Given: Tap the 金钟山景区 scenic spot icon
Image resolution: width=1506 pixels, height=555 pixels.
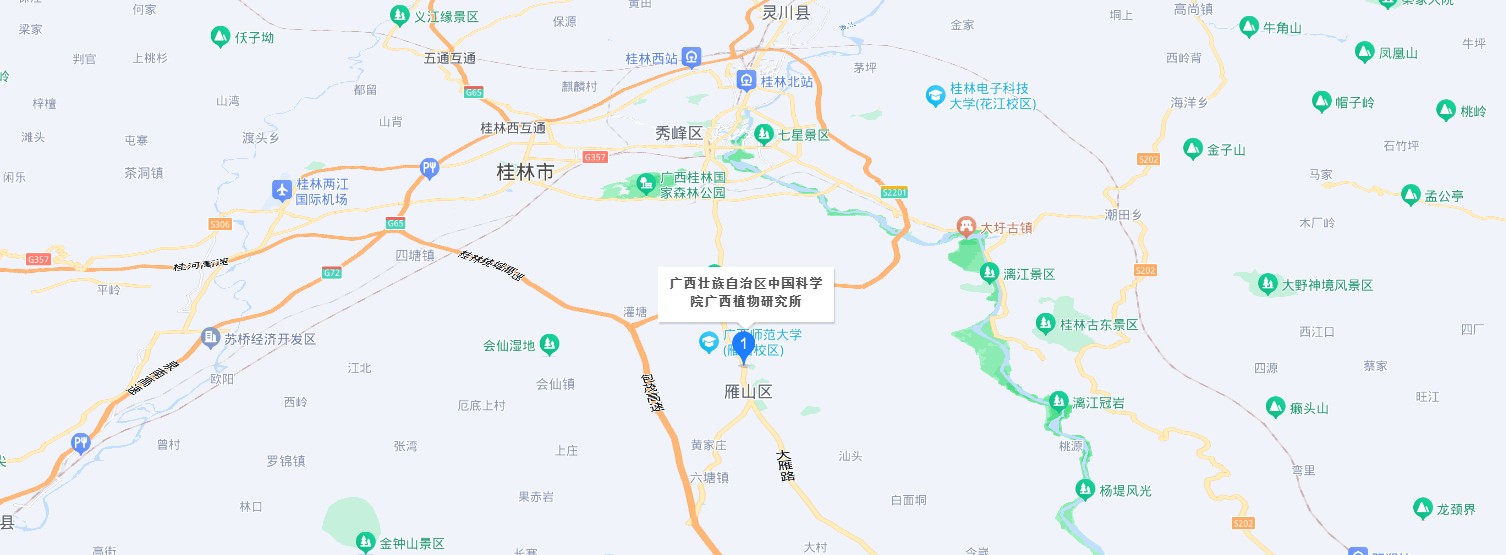Looking at the screenshot, I should tap(365, 543).
